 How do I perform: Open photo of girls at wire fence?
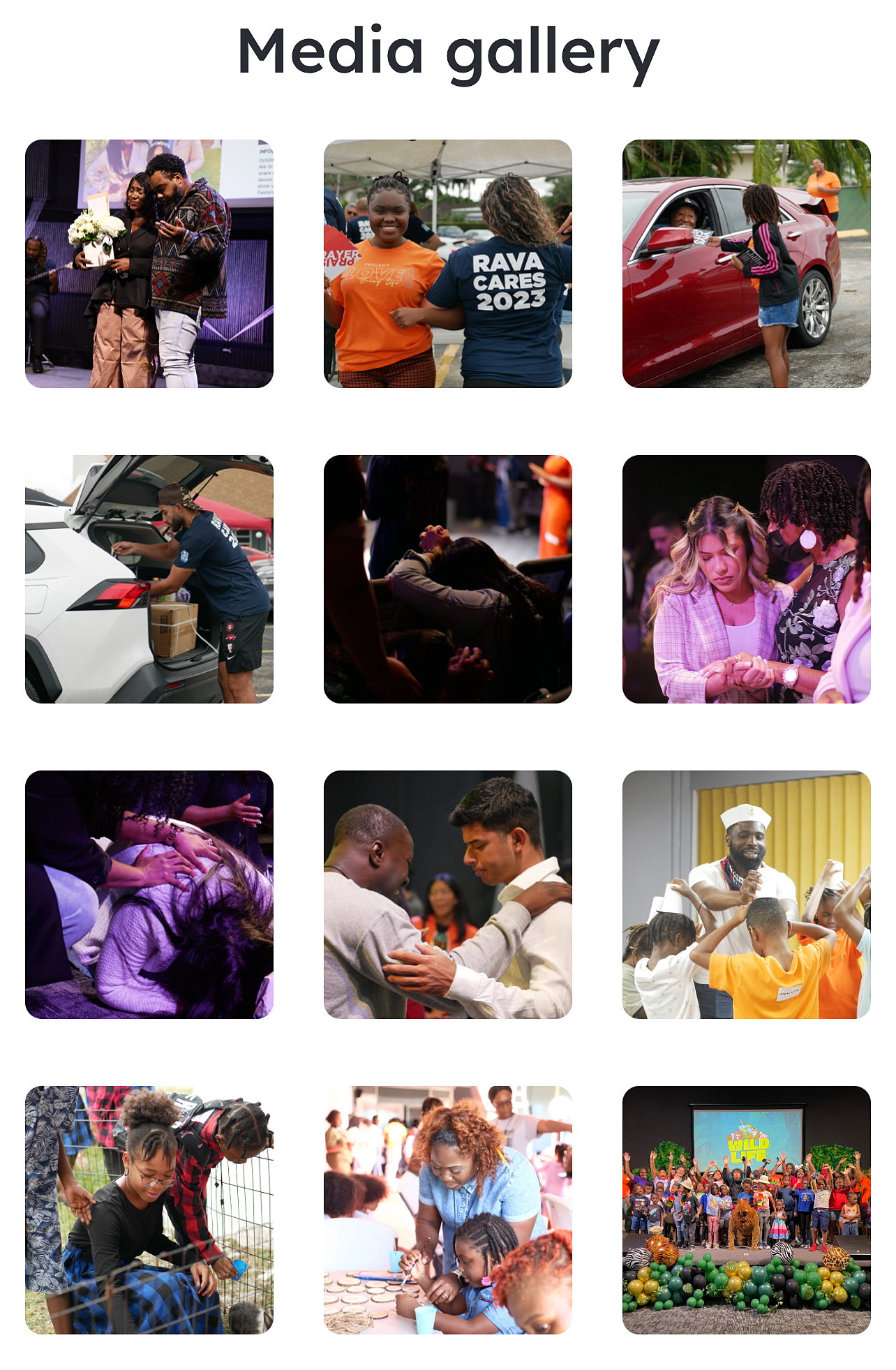pos(149,1209)
